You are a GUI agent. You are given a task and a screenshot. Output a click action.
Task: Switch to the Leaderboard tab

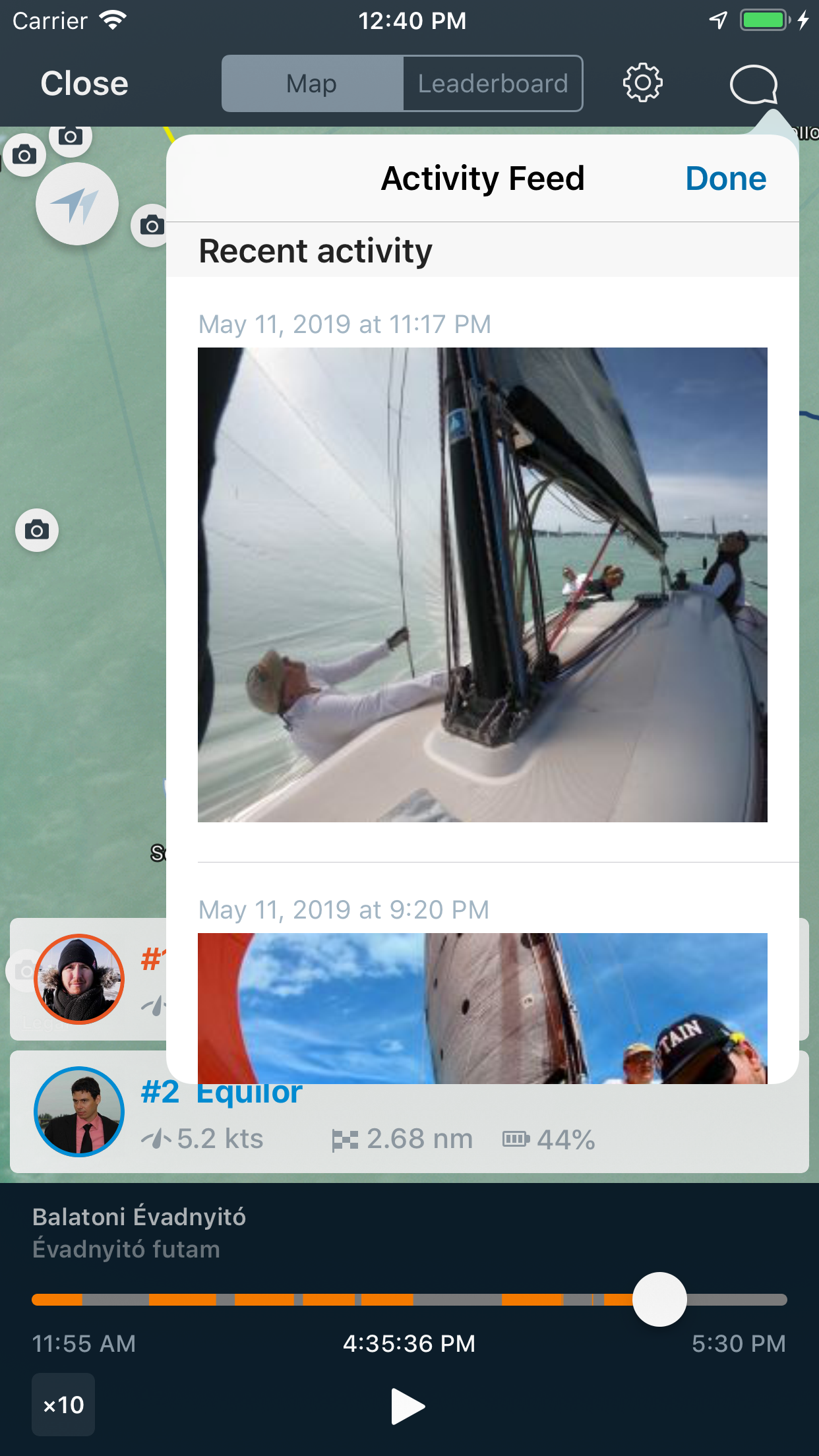coord(493,84)
